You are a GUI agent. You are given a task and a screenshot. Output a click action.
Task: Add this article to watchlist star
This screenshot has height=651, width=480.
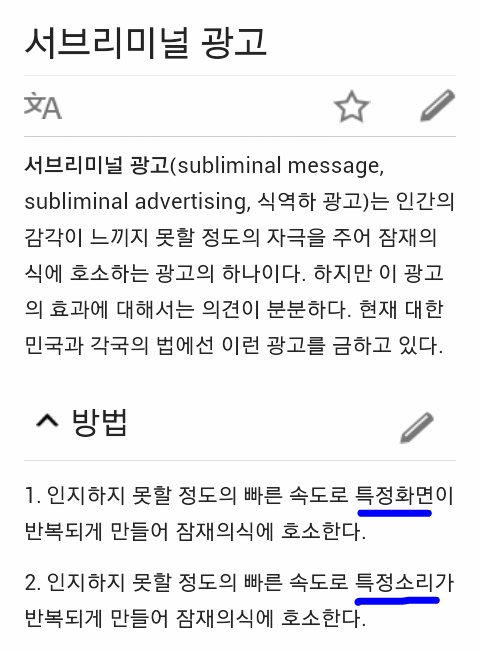352,106
